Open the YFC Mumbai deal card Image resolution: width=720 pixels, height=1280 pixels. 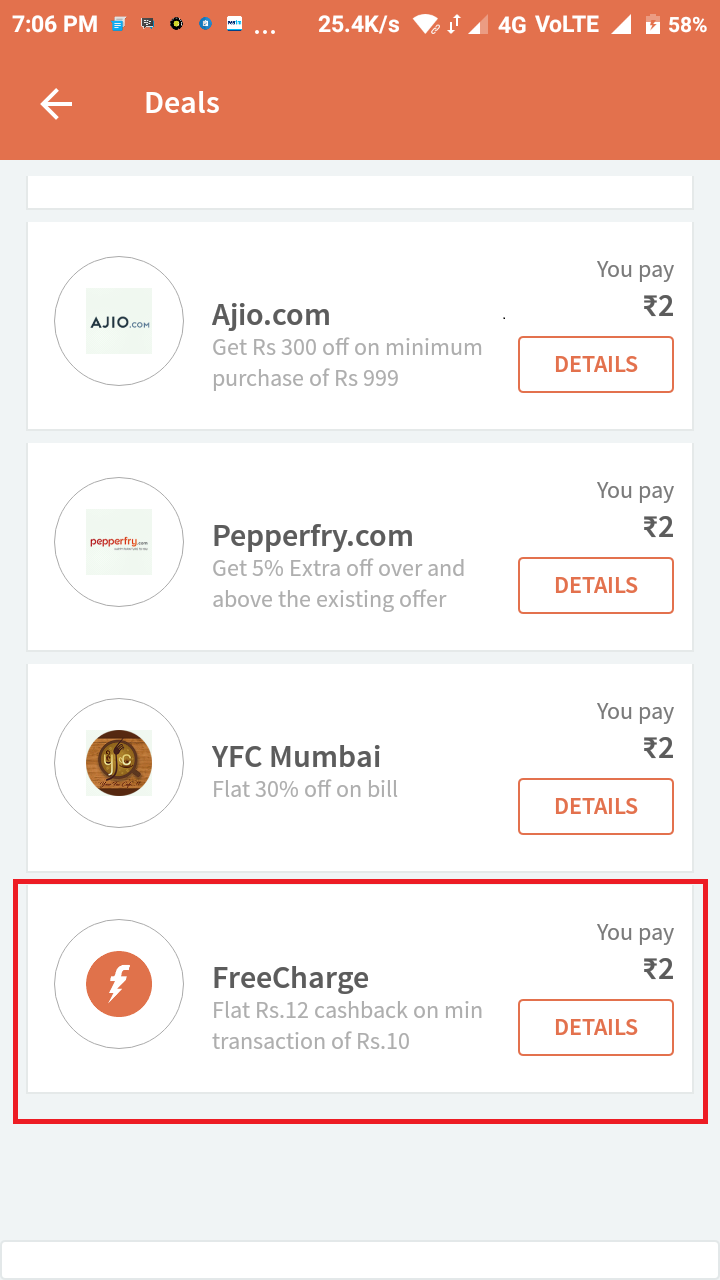coord(360,768)
